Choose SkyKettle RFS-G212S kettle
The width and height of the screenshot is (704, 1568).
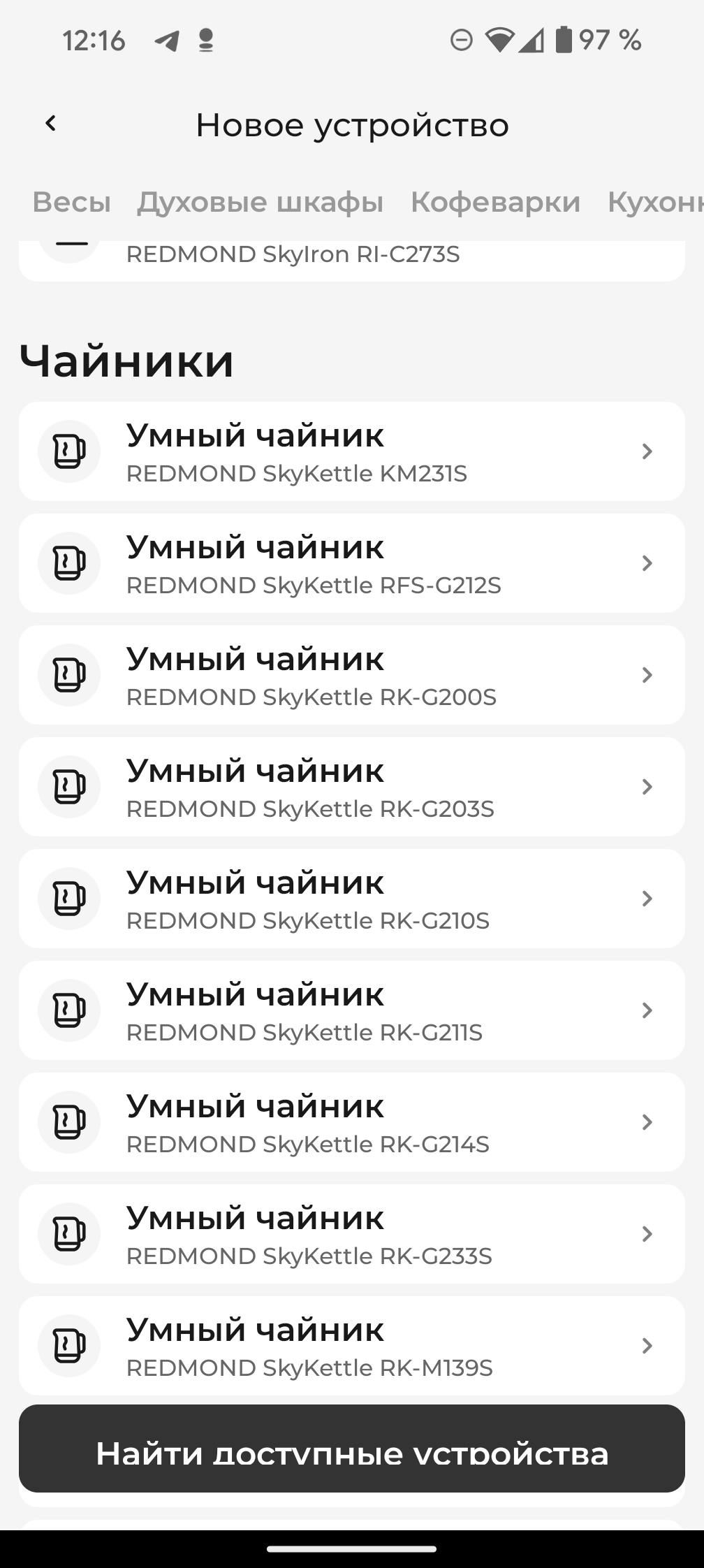point(351,563)
